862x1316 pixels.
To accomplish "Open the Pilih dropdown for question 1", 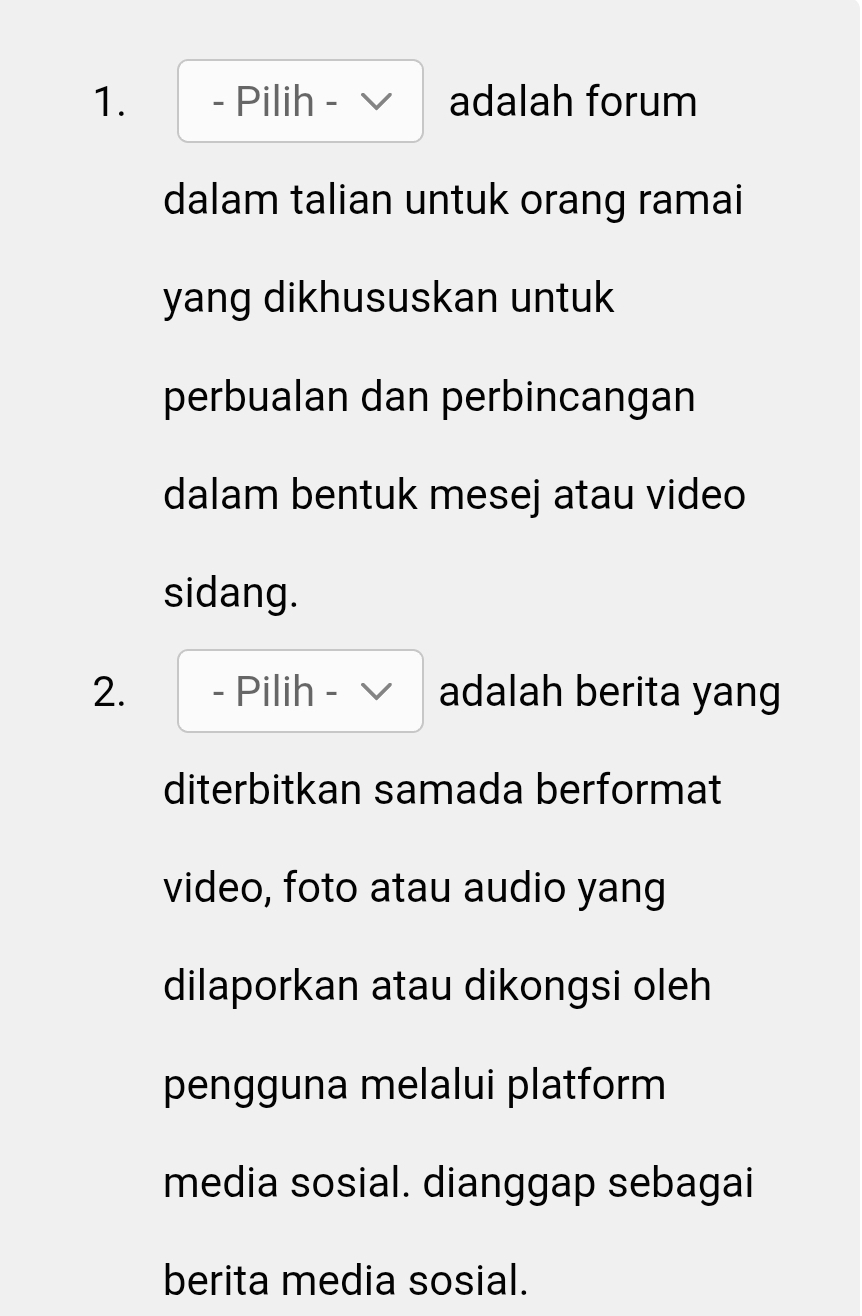I will 300,101.
